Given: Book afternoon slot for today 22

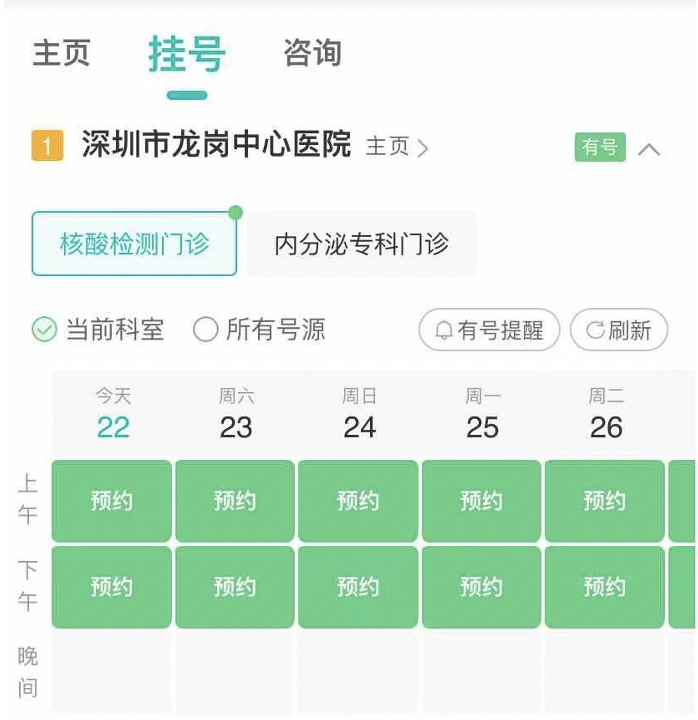Looking at the screenshot, I should (x=111, y=587).
